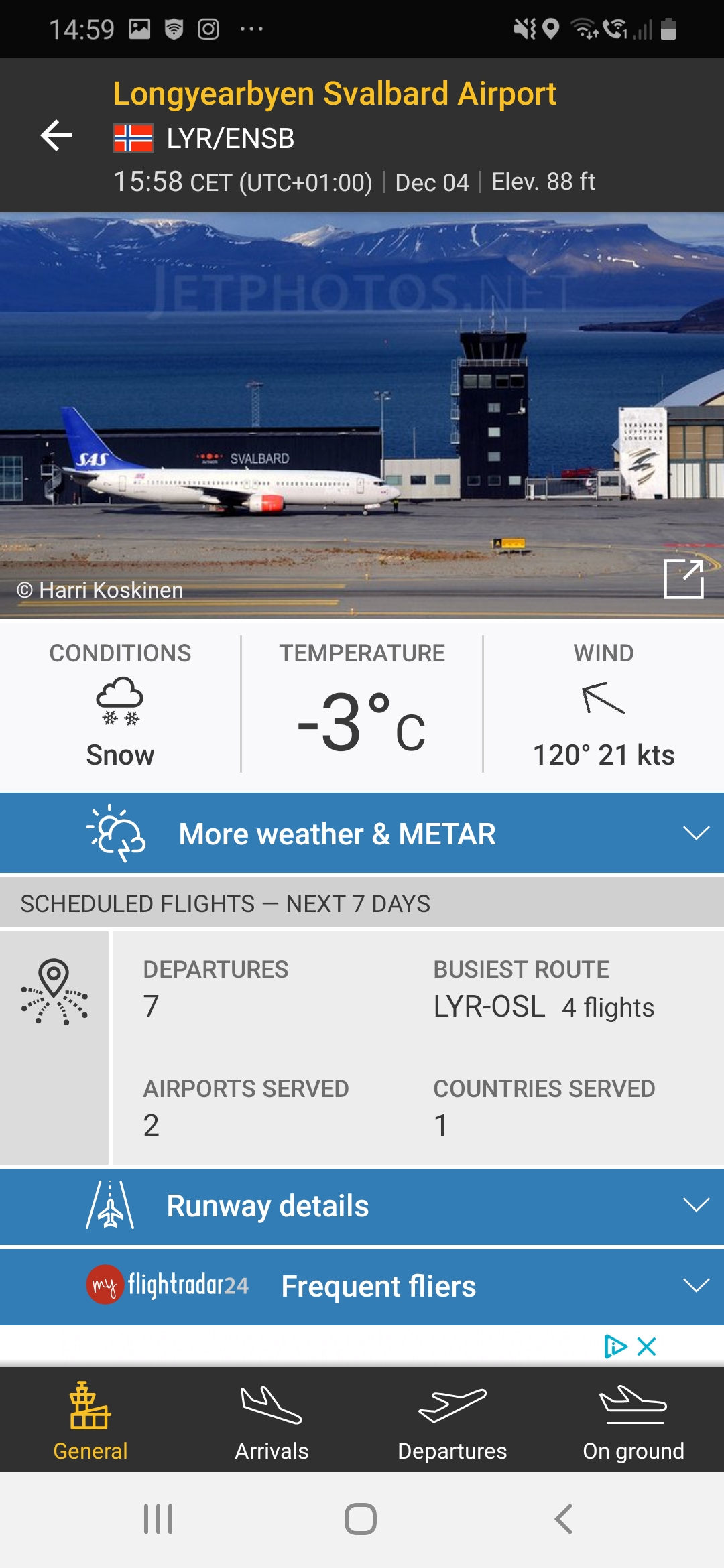Expand More weather & METAR
The image size is (724, 1568).
click(362, 834)
